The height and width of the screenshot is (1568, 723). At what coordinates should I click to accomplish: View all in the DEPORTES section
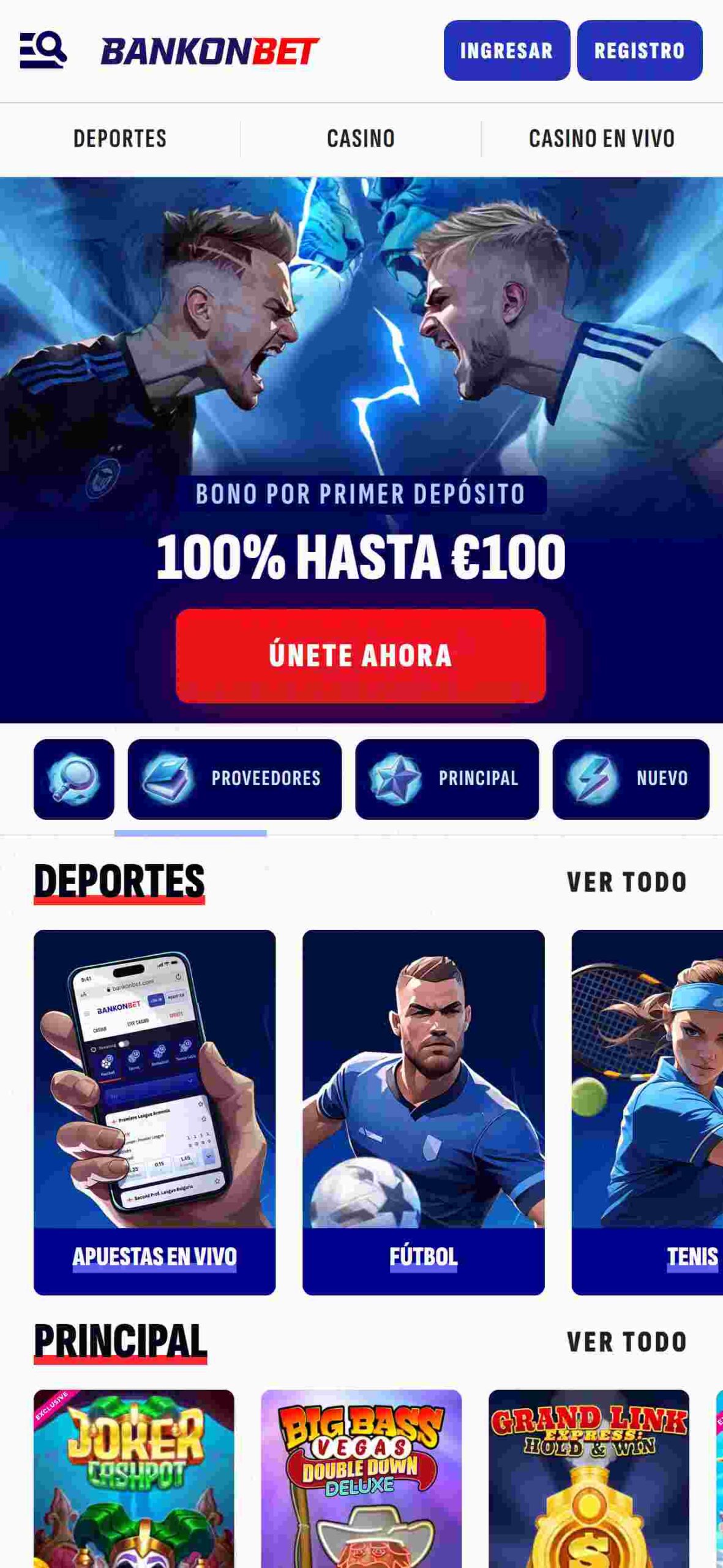pyautogui.click(x=627, y=883)
